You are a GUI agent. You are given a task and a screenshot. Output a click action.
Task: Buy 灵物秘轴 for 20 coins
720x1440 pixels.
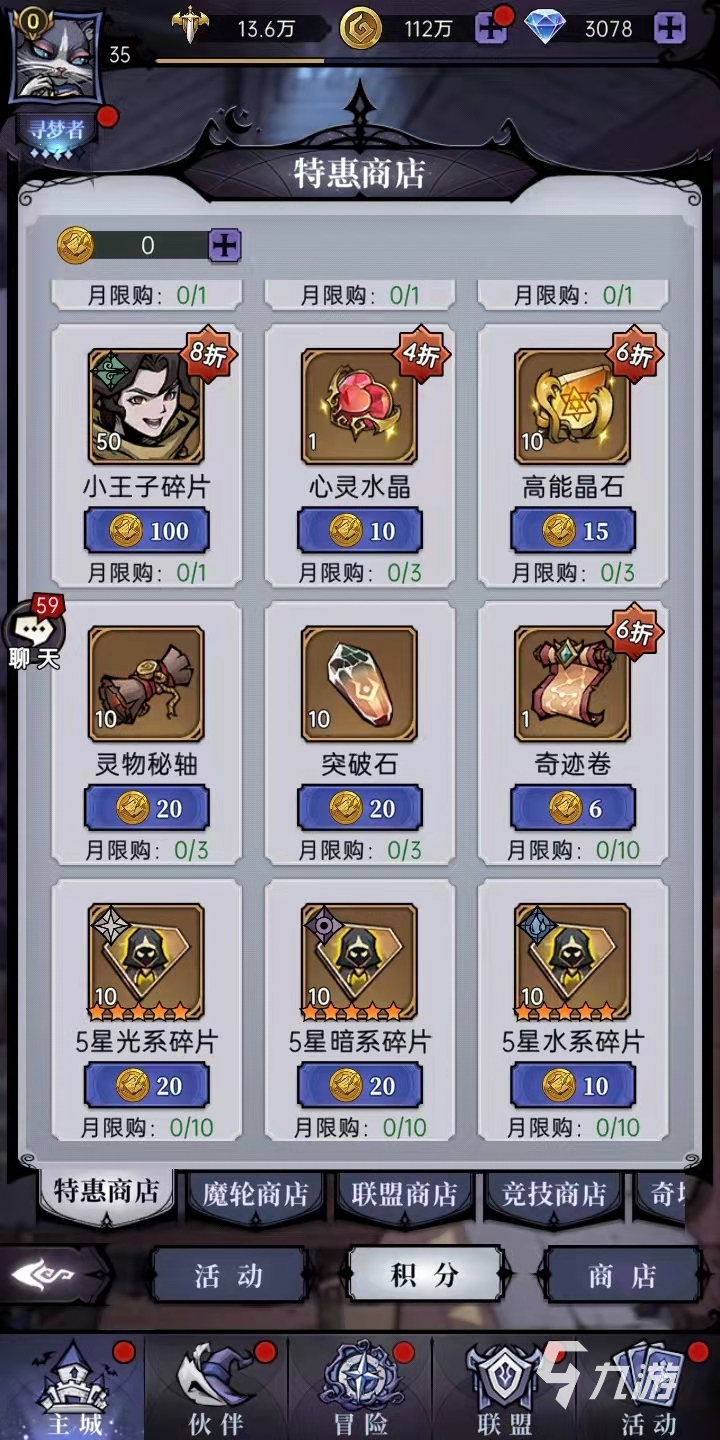[146, 808]
